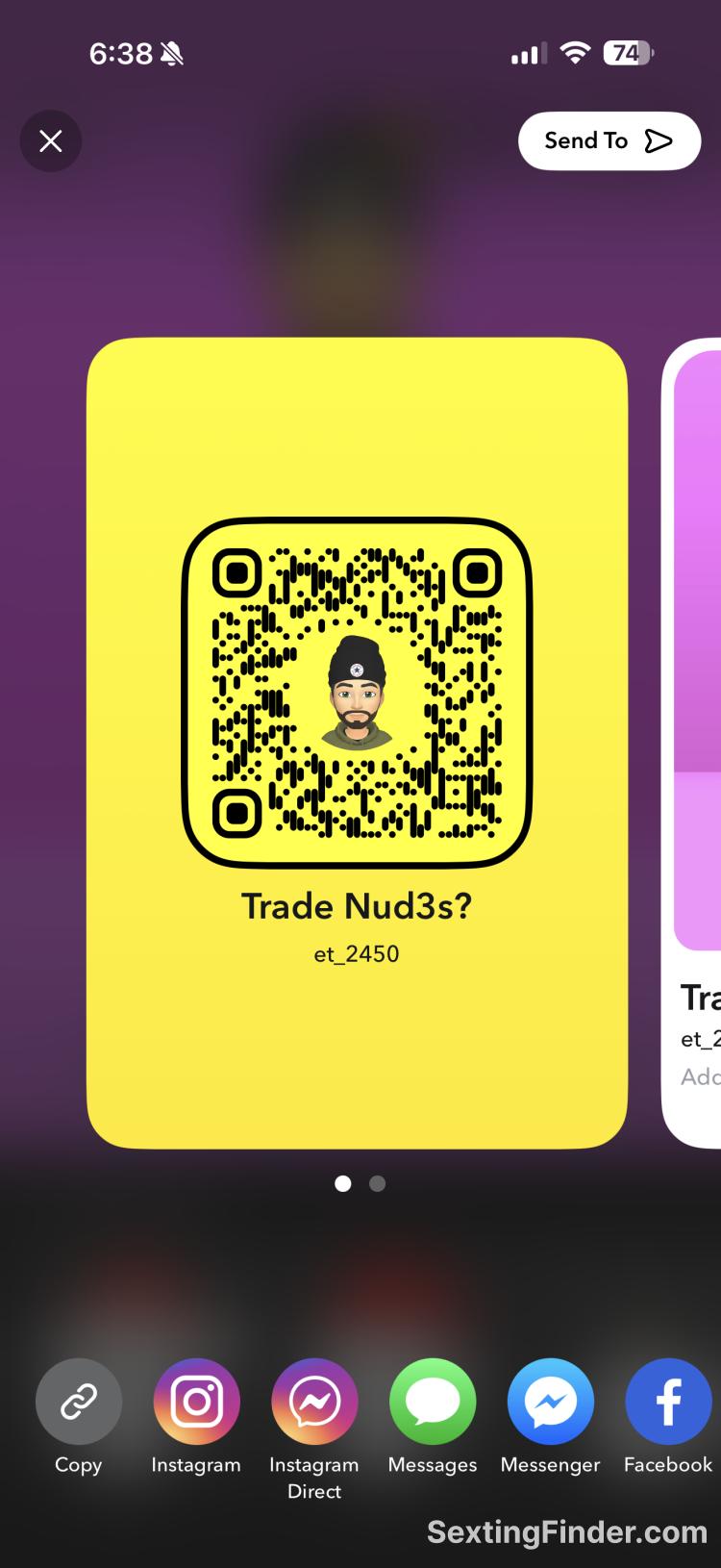Copy the profile link

[79, 1402]
